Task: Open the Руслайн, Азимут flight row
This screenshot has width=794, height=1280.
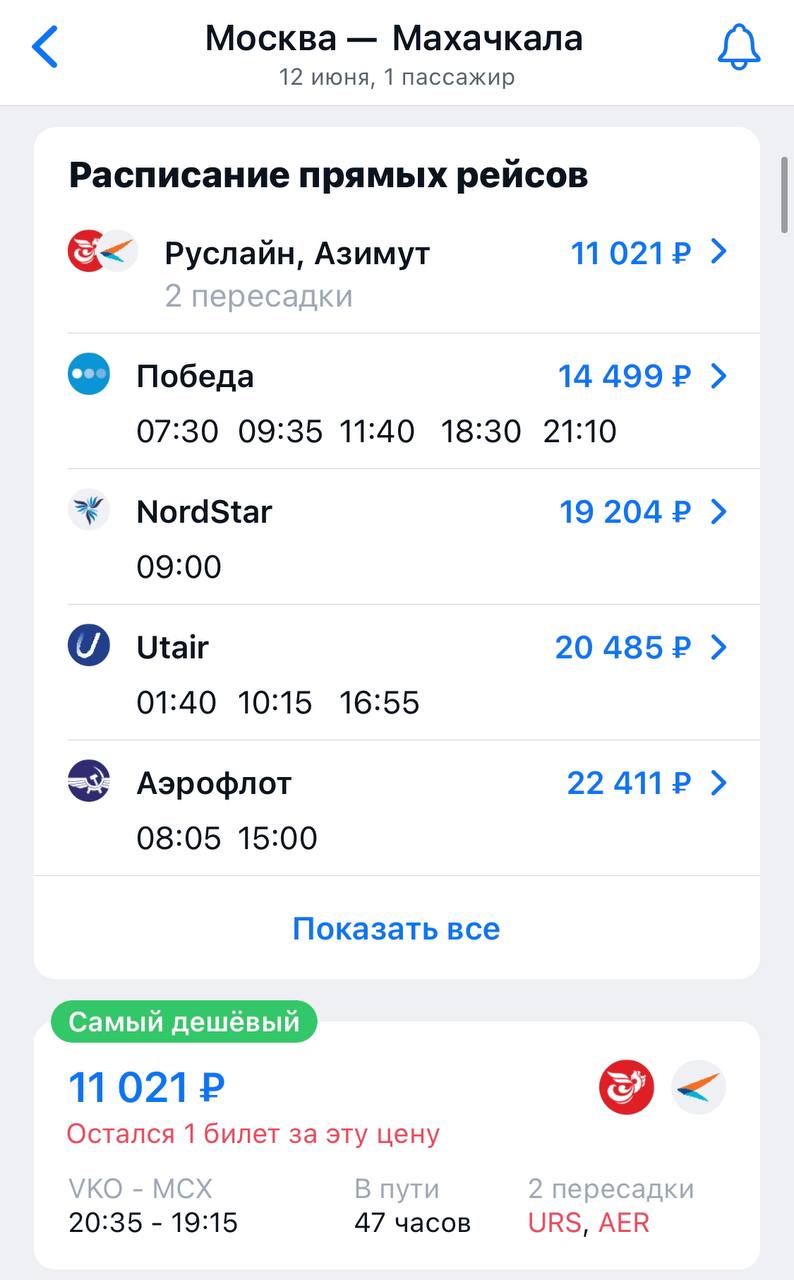Action: click(x=397, y=270)
